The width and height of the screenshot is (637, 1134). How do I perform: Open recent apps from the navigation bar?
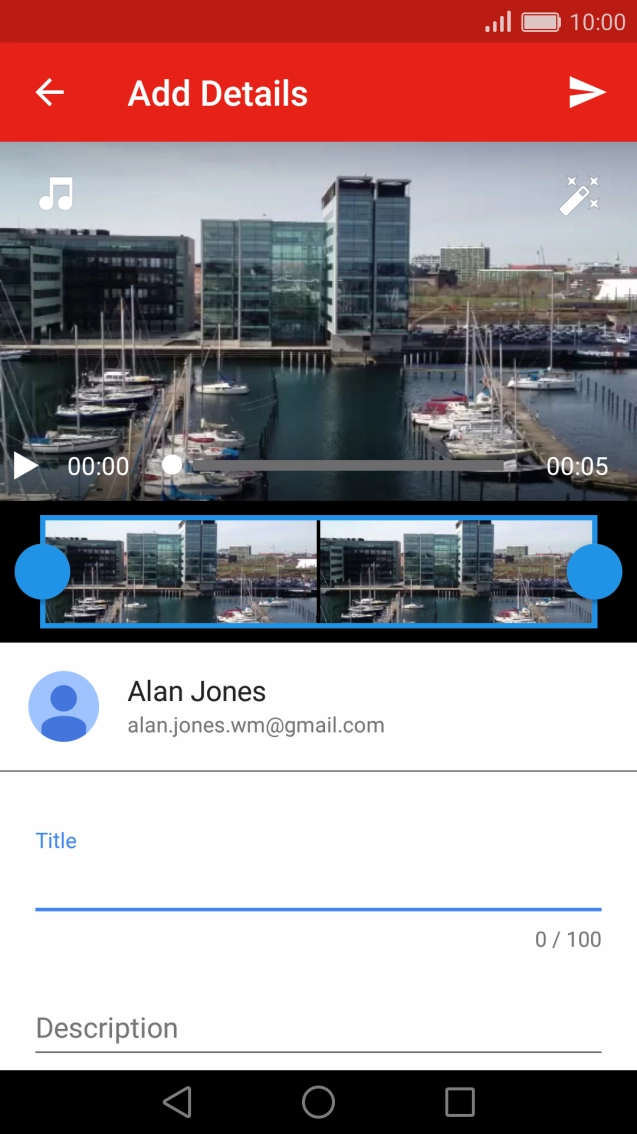[460, 1102]
